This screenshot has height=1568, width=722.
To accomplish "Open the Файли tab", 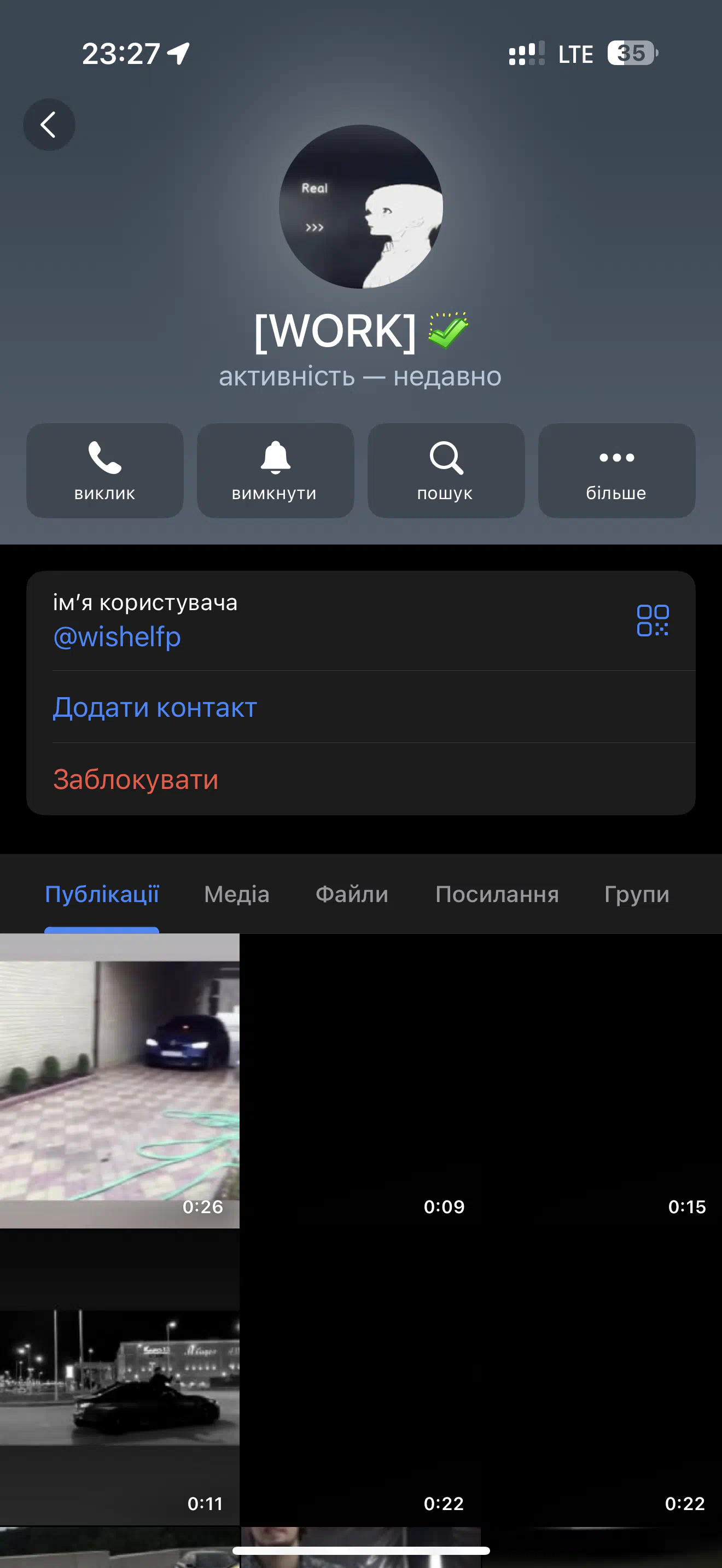I will [352, 894].
